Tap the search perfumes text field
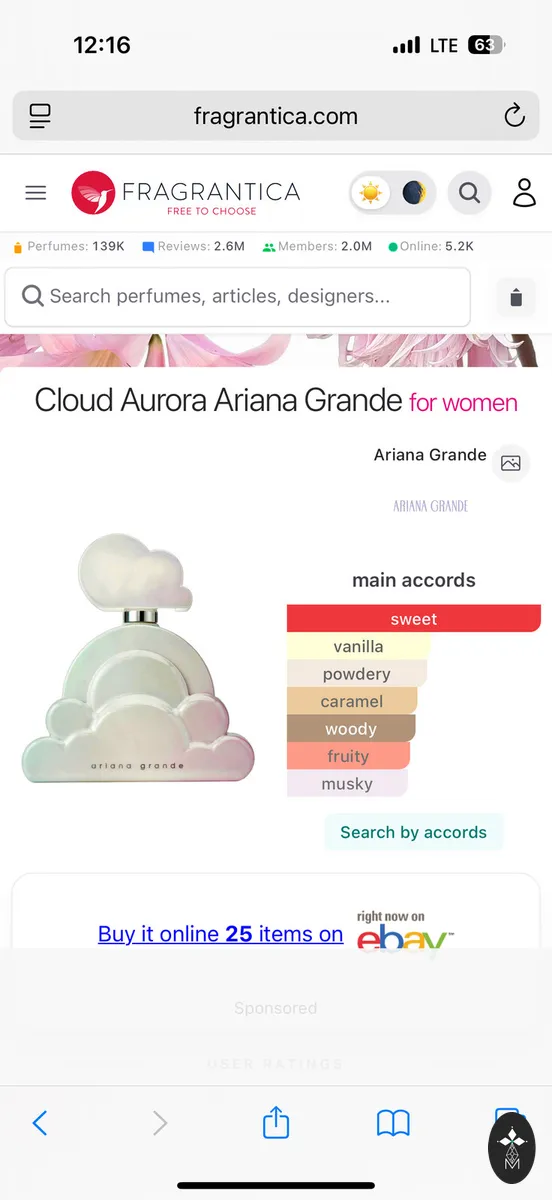Screen dimensions: 552x1200 click(238, 297)
